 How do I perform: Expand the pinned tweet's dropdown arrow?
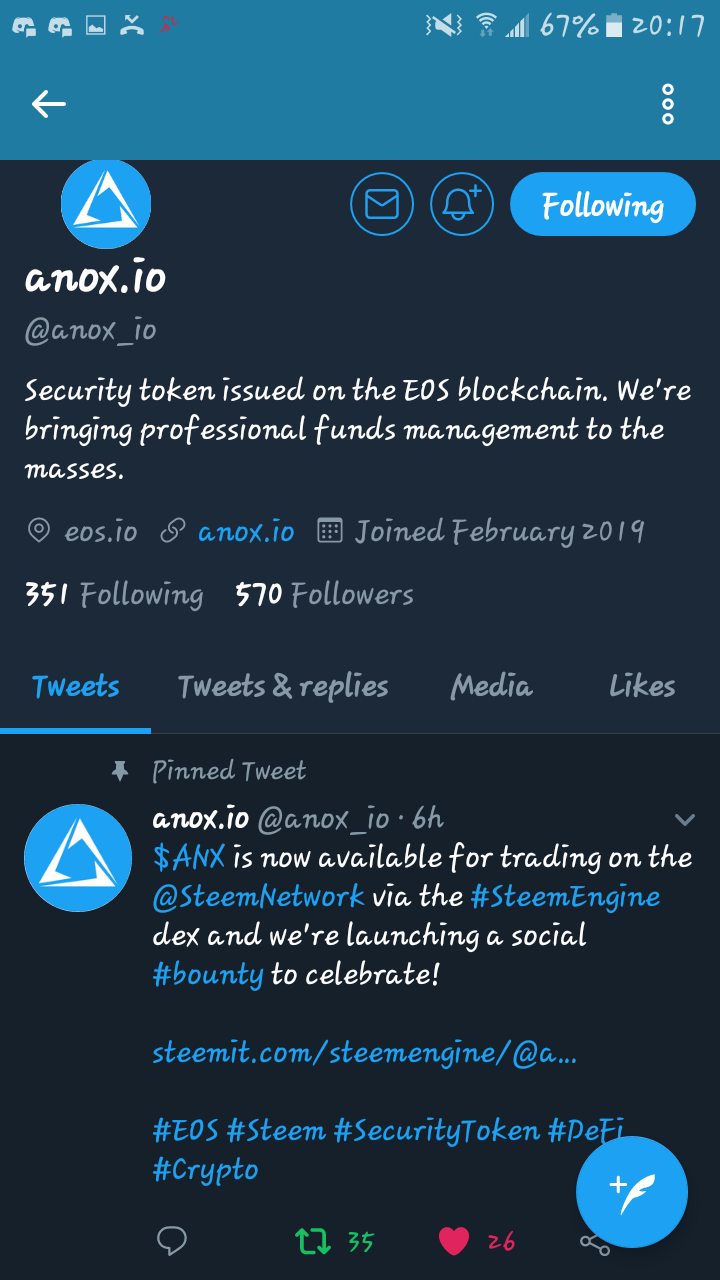[x=685, y=820]
